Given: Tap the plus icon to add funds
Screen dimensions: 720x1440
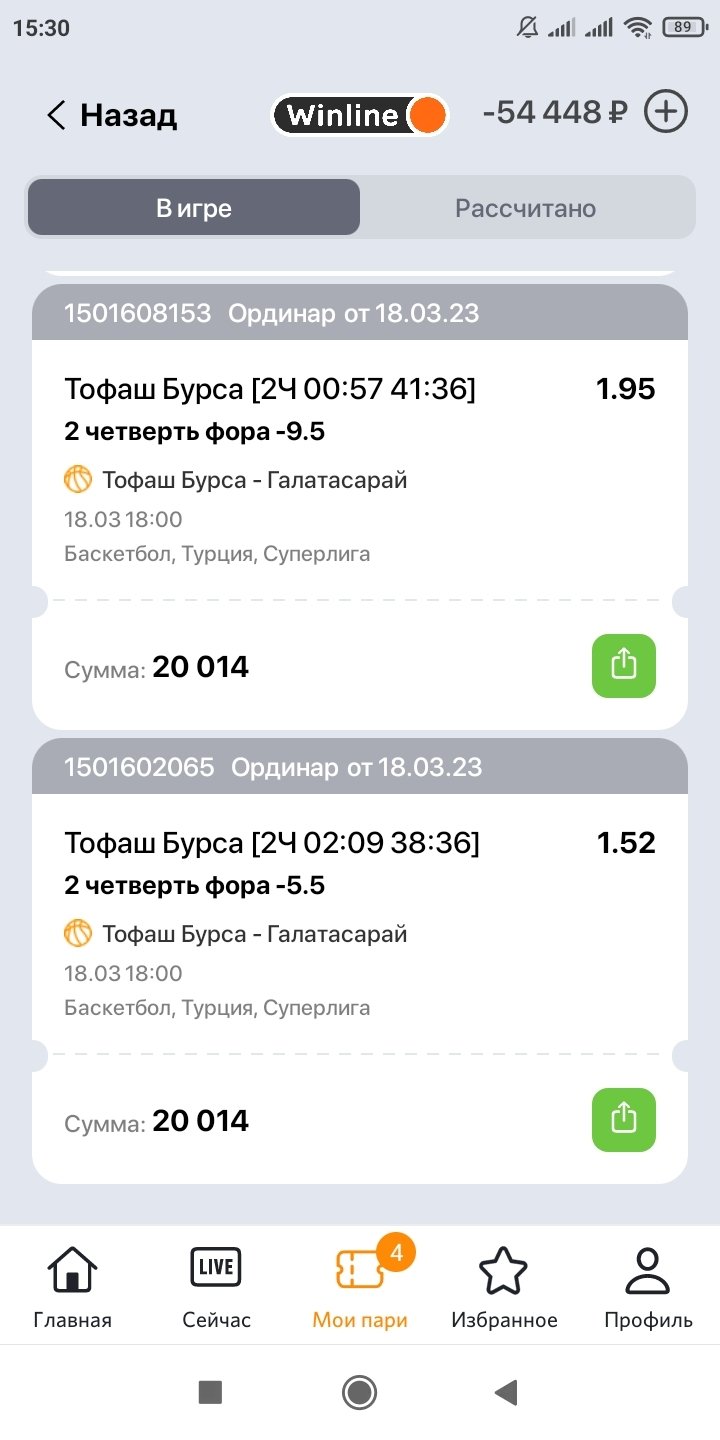Looking at the screenshot, I should (x=666, y=112).
